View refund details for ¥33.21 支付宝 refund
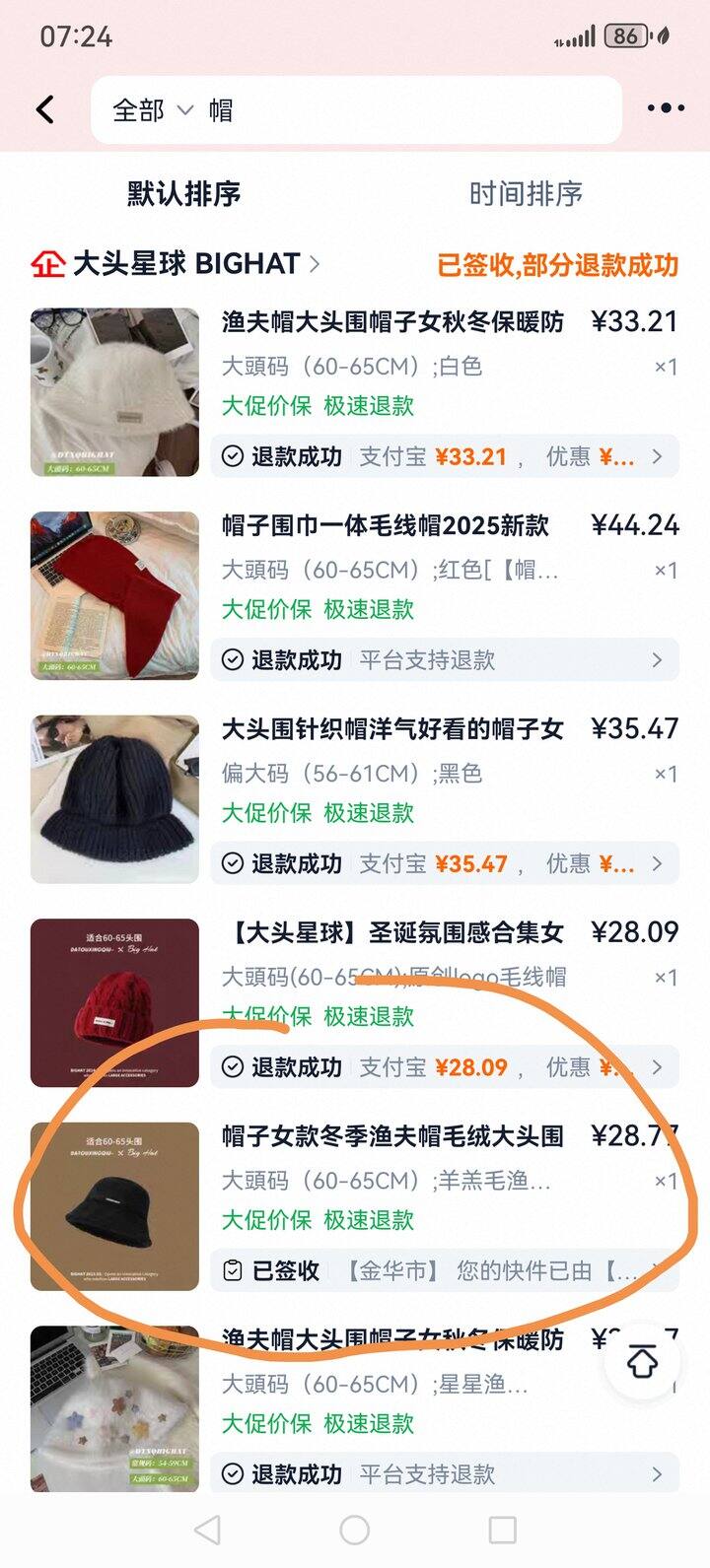This screenshot has height=1568, width=710. click(444, 456)
